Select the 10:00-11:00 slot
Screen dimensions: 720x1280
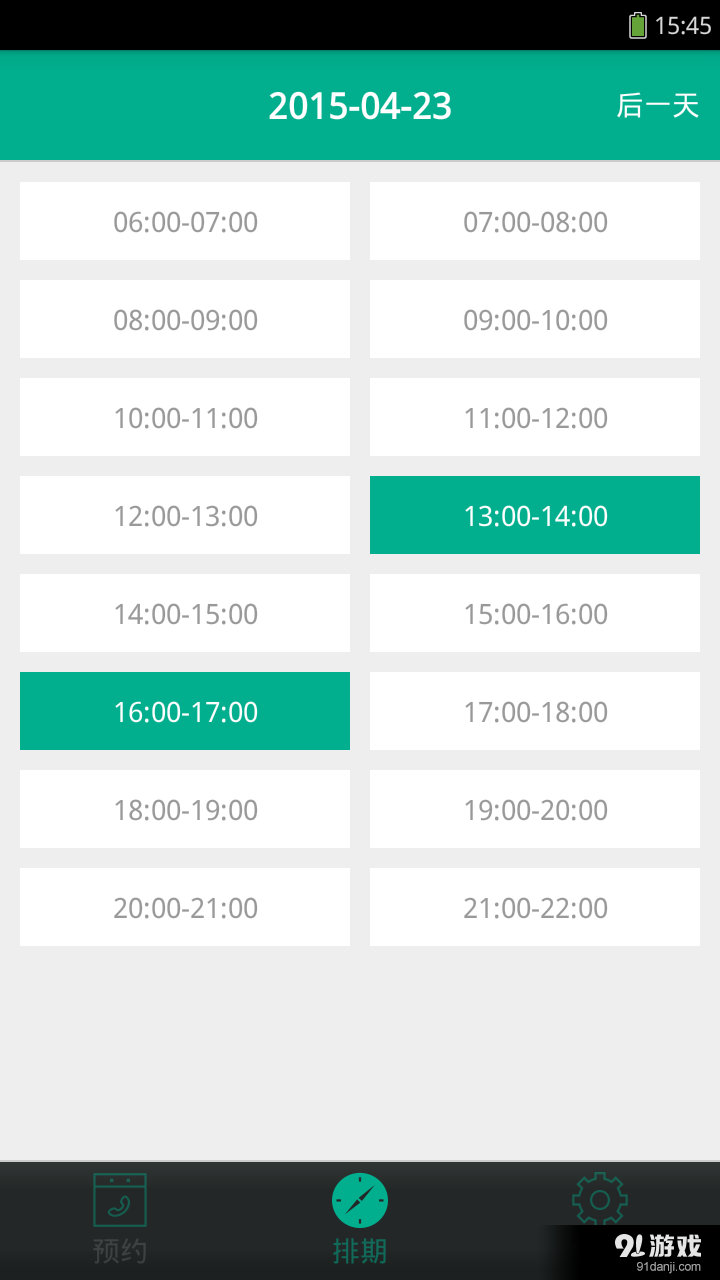(x=185, y=417)
